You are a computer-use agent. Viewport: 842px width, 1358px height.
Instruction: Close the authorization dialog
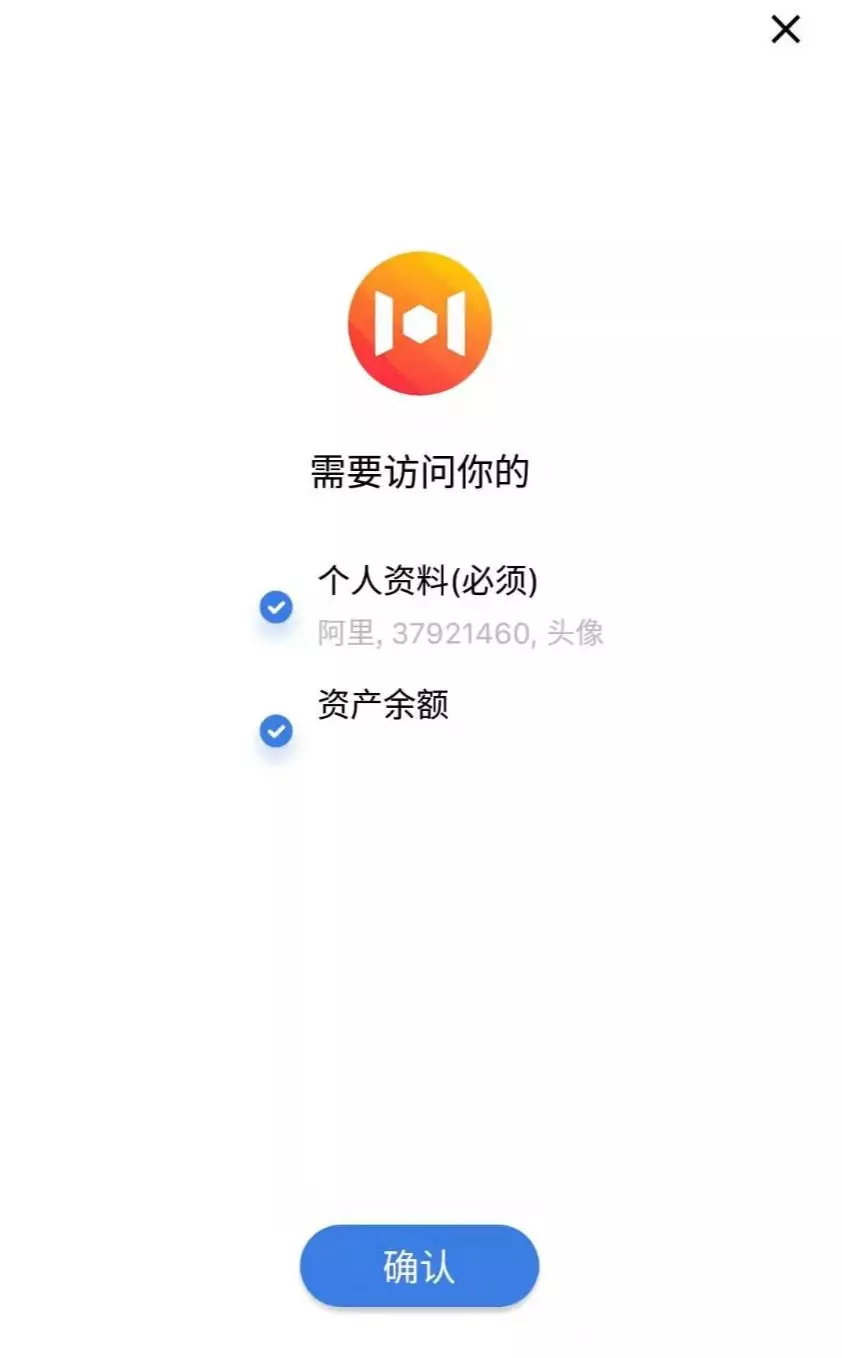(x=785, y=30)
